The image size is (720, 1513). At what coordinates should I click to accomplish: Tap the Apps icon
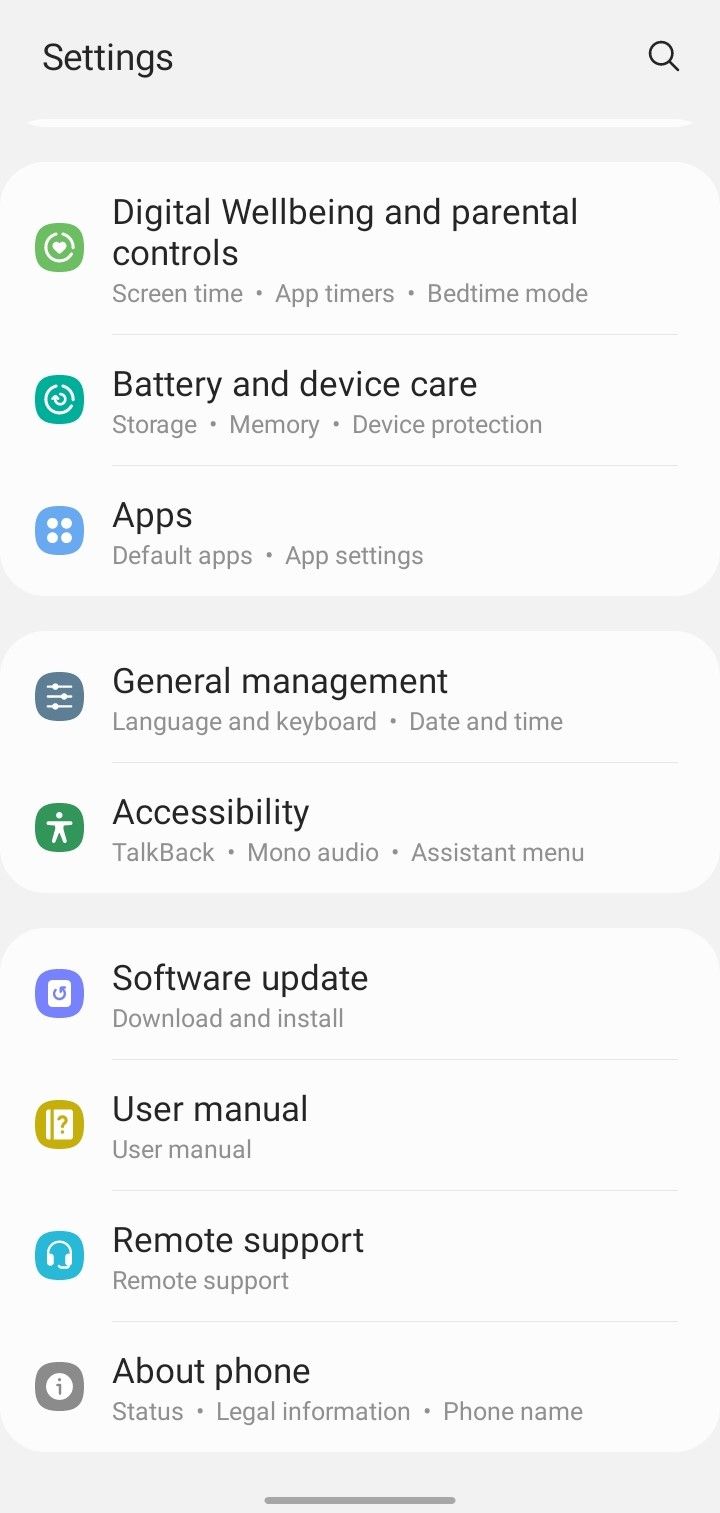click(59, 531)
